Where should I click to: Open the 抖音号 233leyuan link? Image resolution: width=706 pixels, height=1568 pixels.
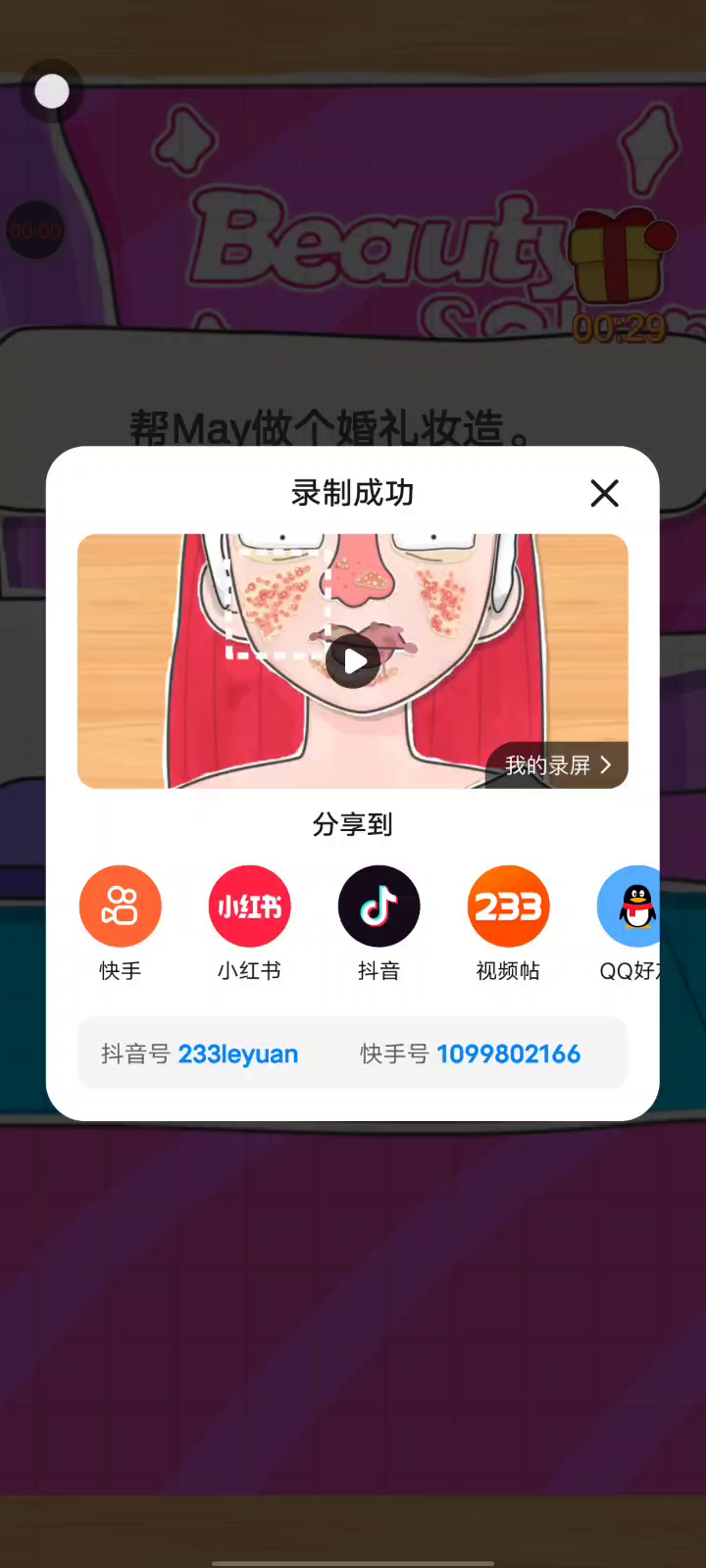tap(237, 1053)
